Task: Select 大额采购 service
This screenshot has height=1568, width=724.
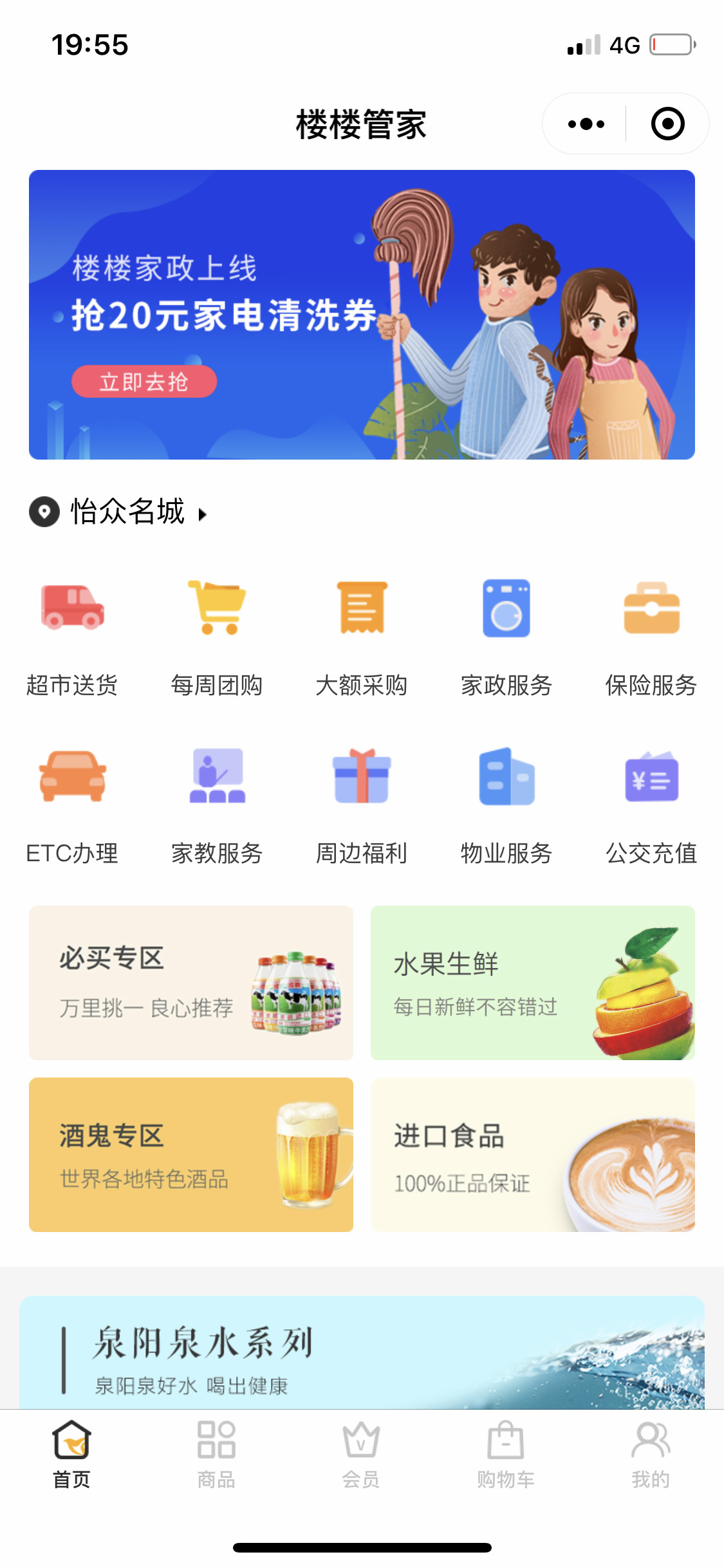Action: click(362, 636)
